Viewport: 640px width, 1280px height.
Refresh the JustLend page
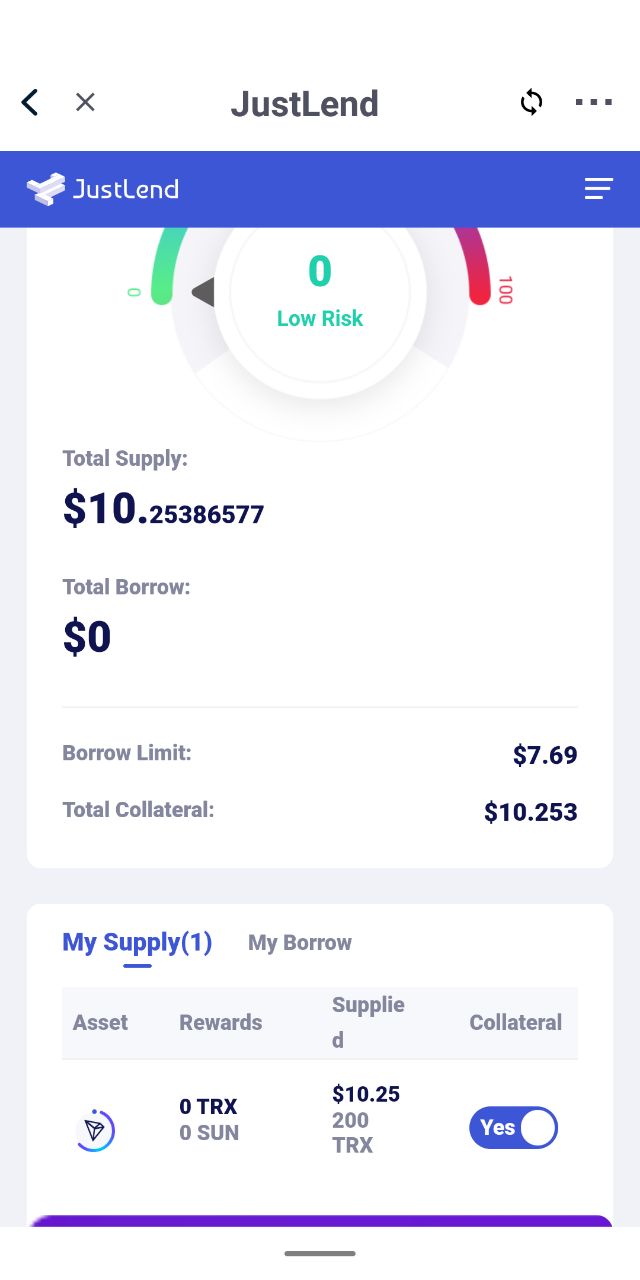point(531,102)
